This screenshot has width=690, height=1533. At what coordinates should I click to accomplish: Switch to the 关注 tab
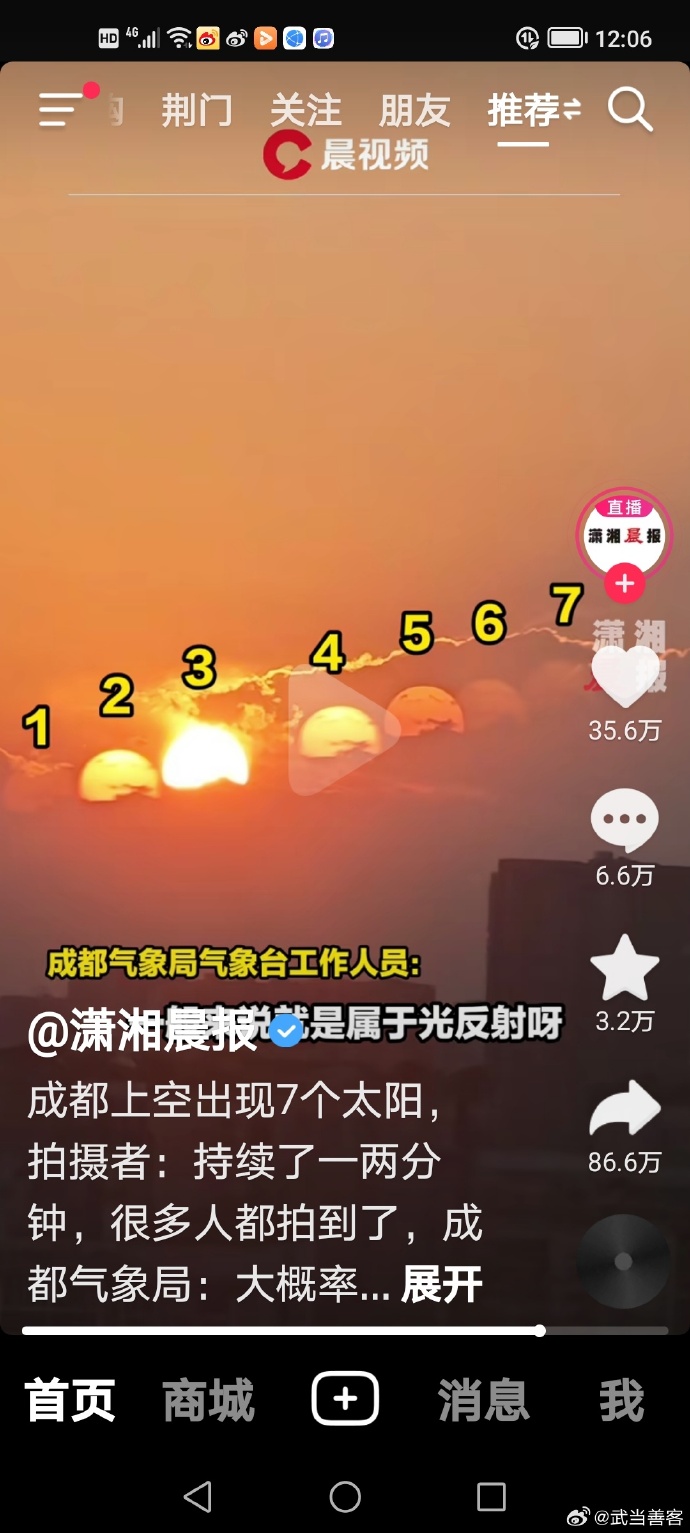click(x=306, y=111)
